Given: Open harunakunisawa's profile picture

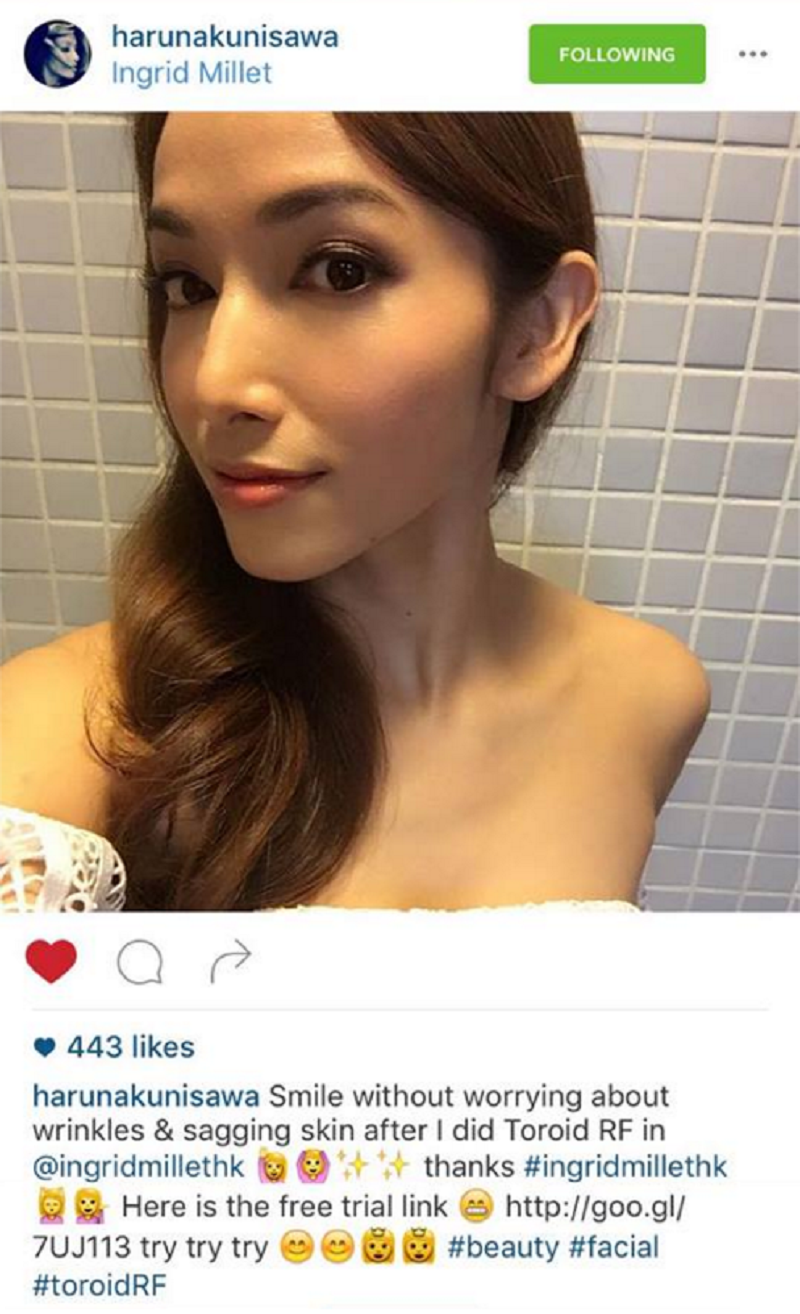Looking at the screenshot, I should (57, 52).
